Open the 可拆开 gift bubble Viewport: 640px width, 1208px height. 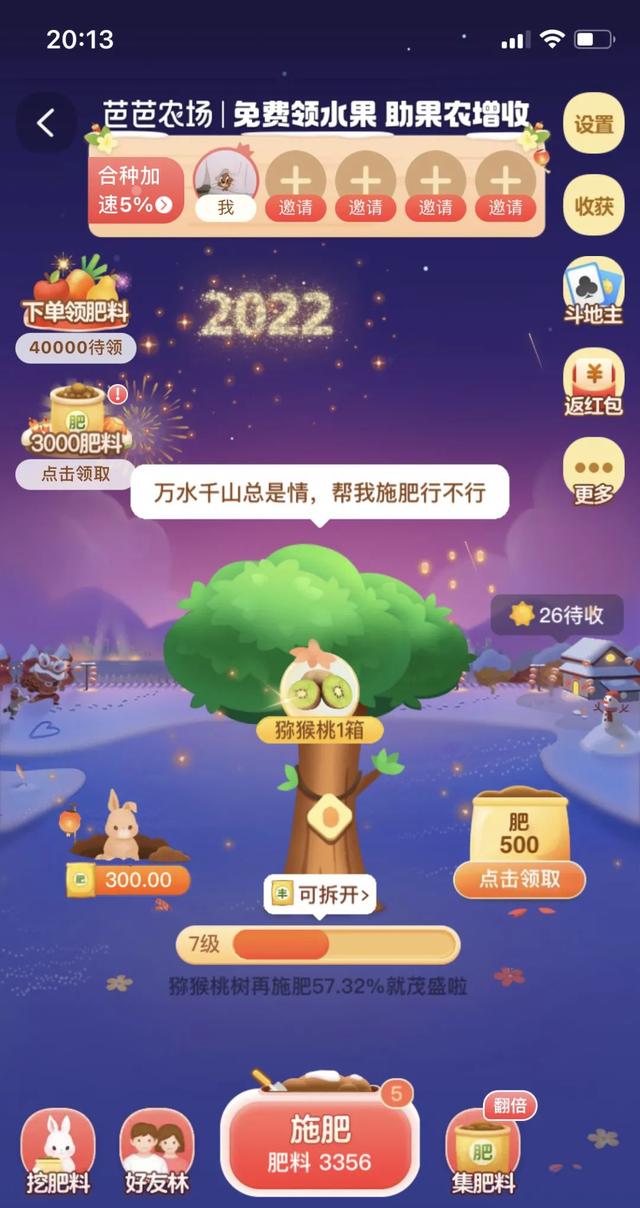pyautogui.click(x=320, y=894)
